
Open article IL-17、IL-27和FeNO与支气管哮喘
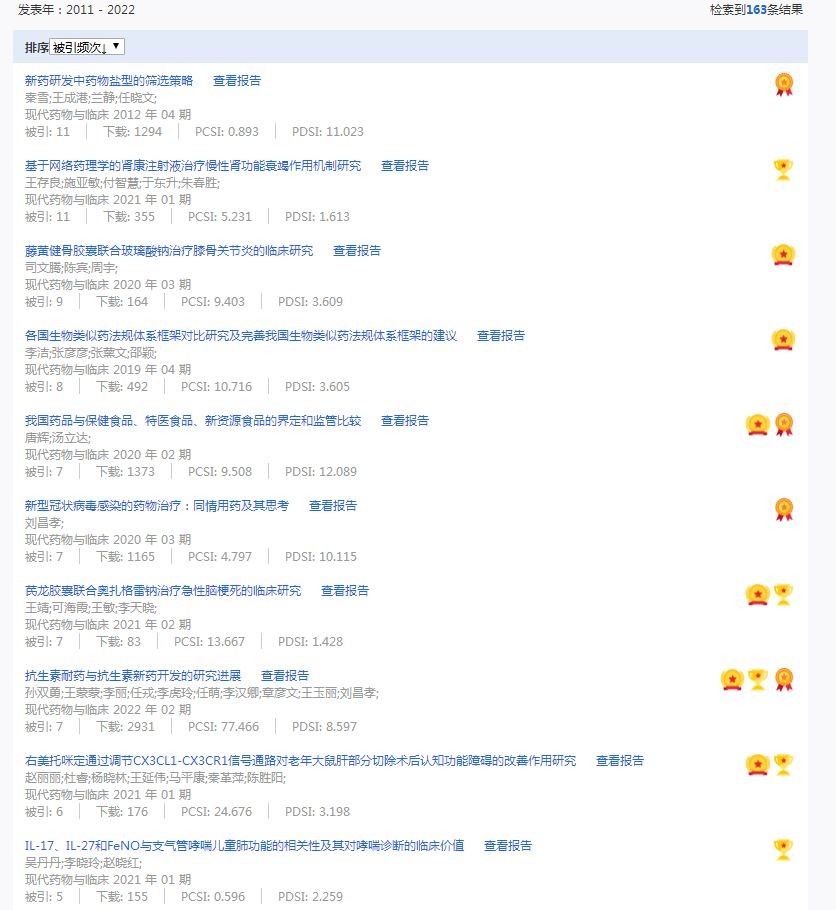tap(245, 846)
